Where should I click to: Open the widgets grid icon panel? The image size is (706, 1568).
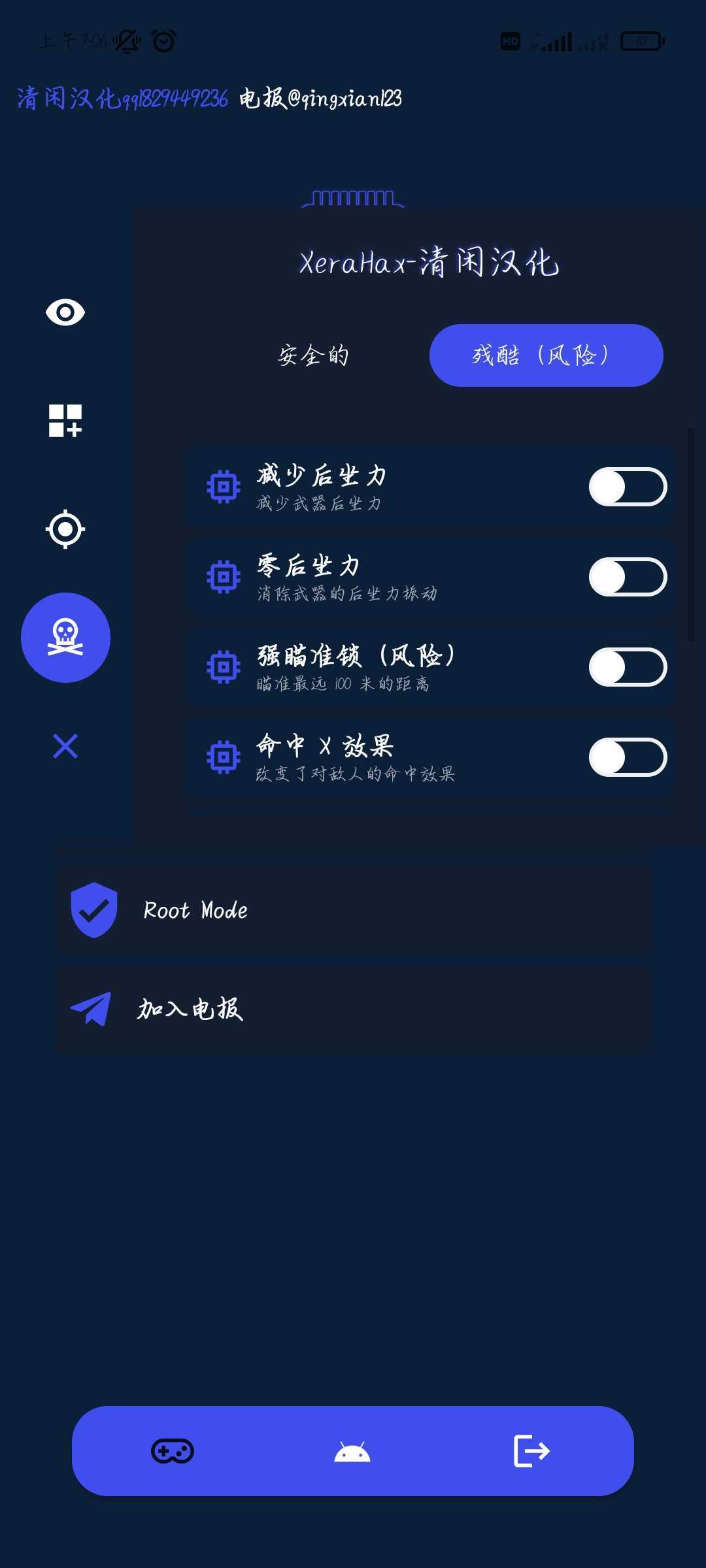pyautogui.click(x=65, y=421)
